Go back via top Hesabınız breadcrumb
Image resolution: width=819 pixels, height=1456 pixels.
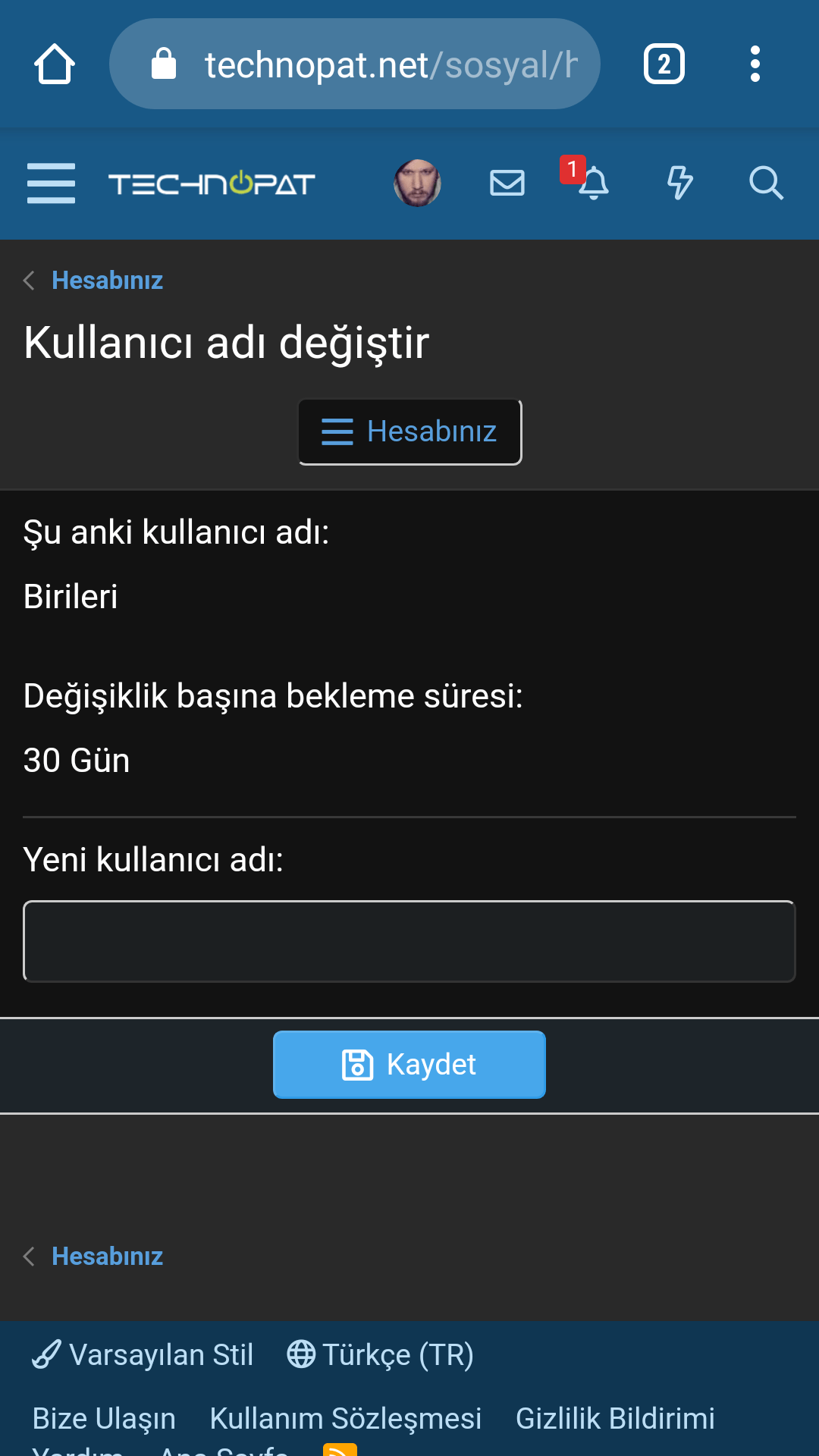pyautogui.click(x=107, y=281)
